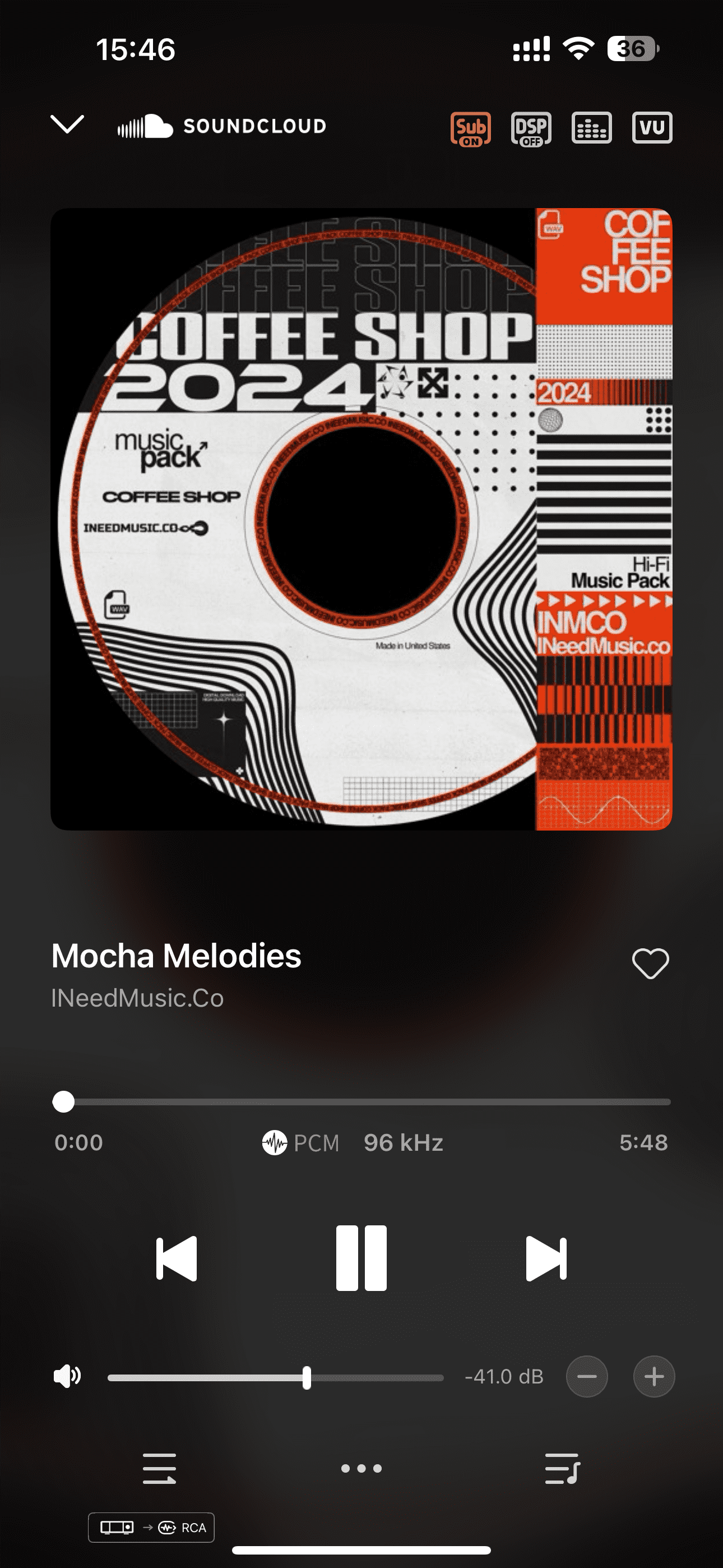Mute the volume speaker icon
Screen dimensions: 723x1568
point(67,1376)
